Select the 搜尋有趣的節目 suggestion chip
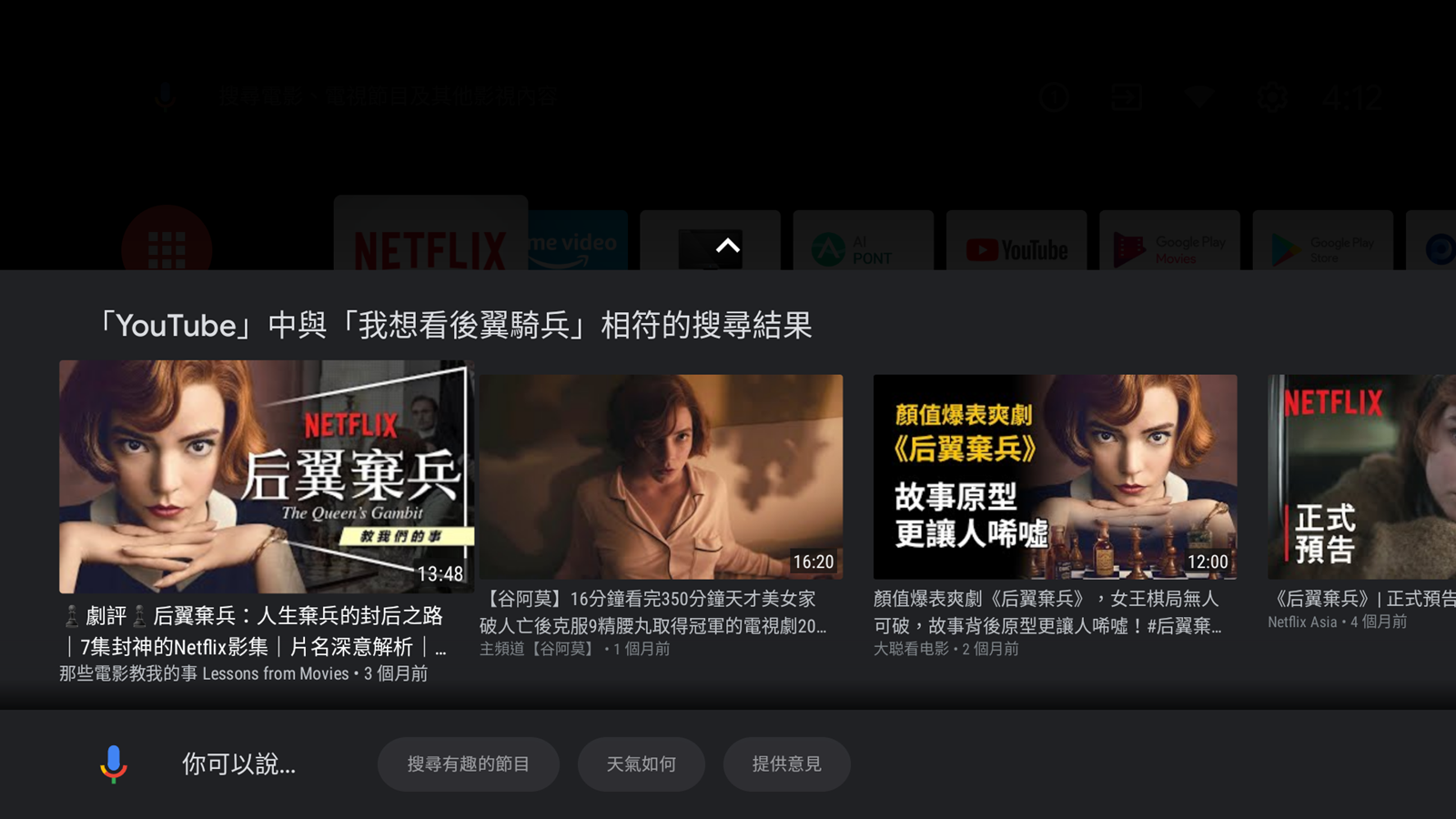This screenshot has height=819, width=1456. point(468,764)
